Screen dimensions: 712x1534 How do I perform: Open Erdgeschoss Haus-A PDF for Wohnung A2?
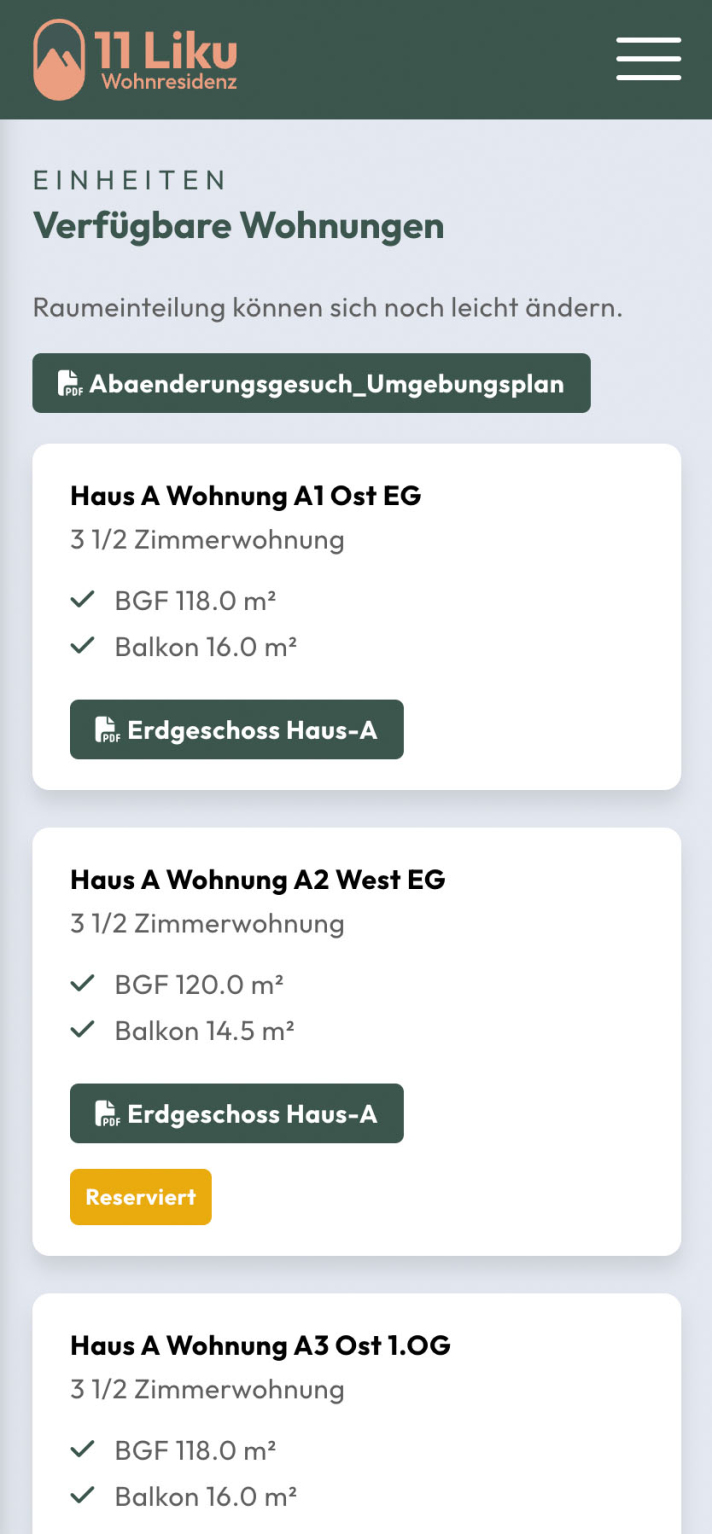[236, 1113]
